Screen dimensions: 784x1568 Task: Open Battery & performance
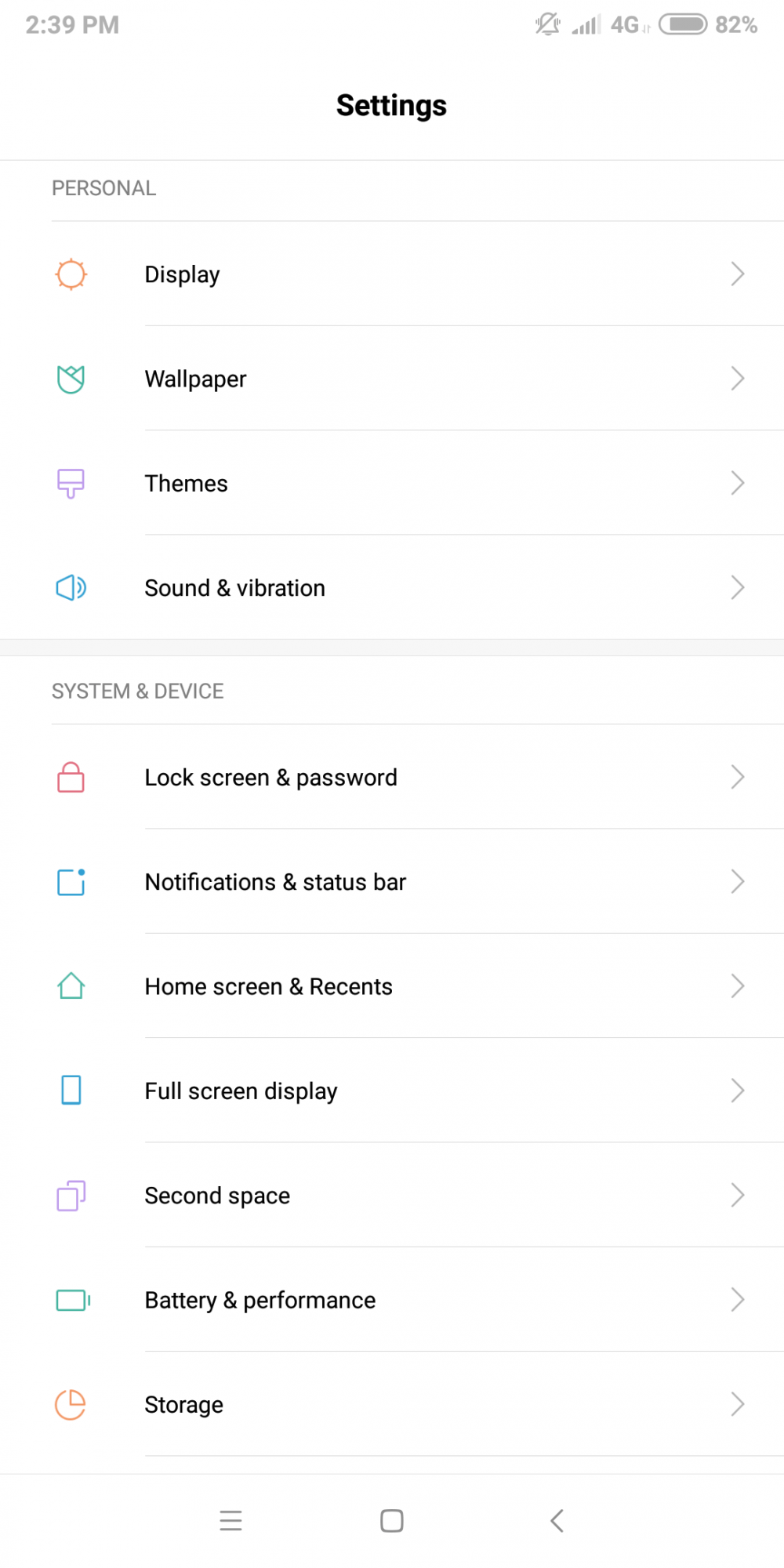point(392,1299)
